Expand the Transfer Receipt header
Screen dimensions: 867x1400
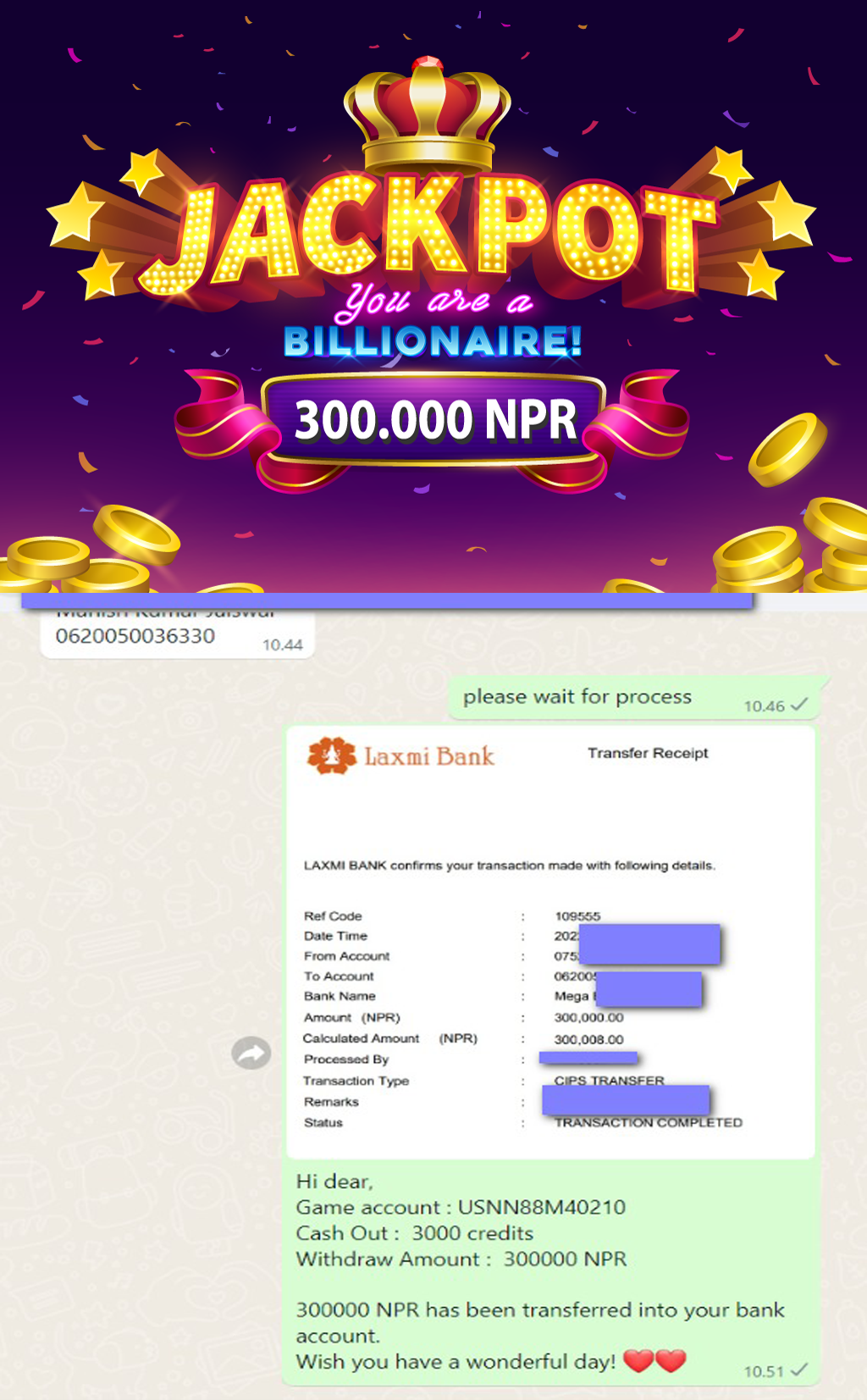pos(649,753)
